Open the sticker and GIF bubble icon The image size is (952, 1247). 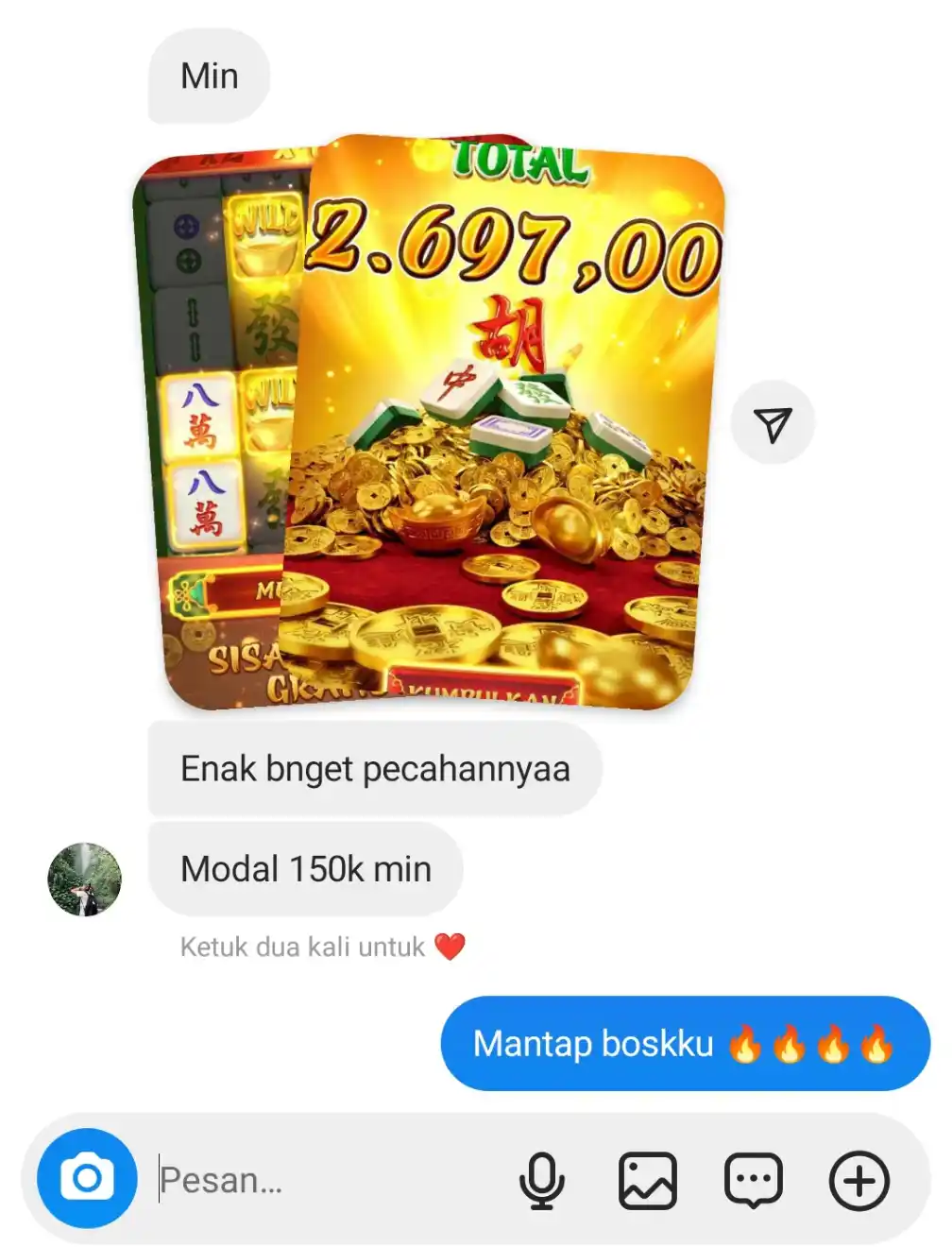(x=753, y=1180)
